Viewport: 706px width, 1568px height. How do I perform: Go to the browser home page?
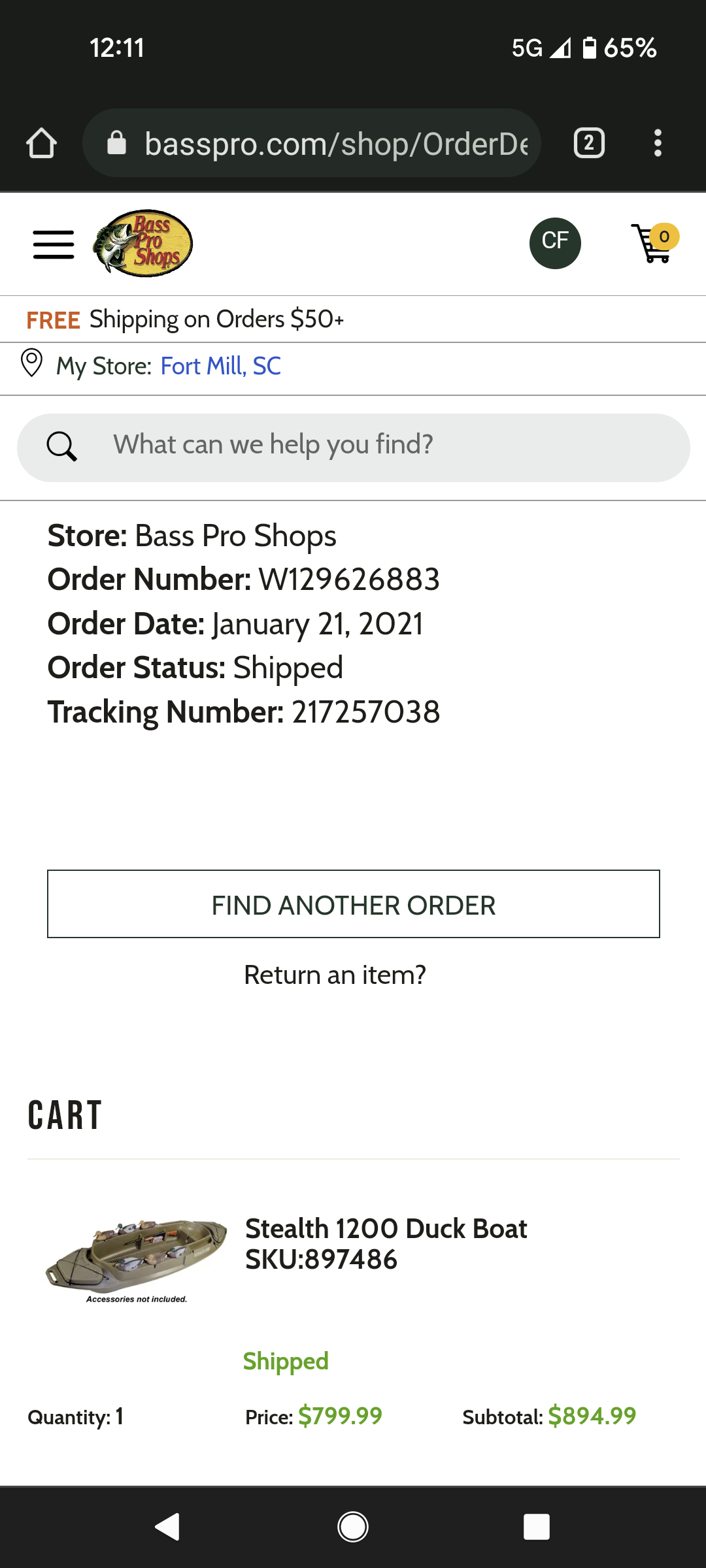[41, 143]
